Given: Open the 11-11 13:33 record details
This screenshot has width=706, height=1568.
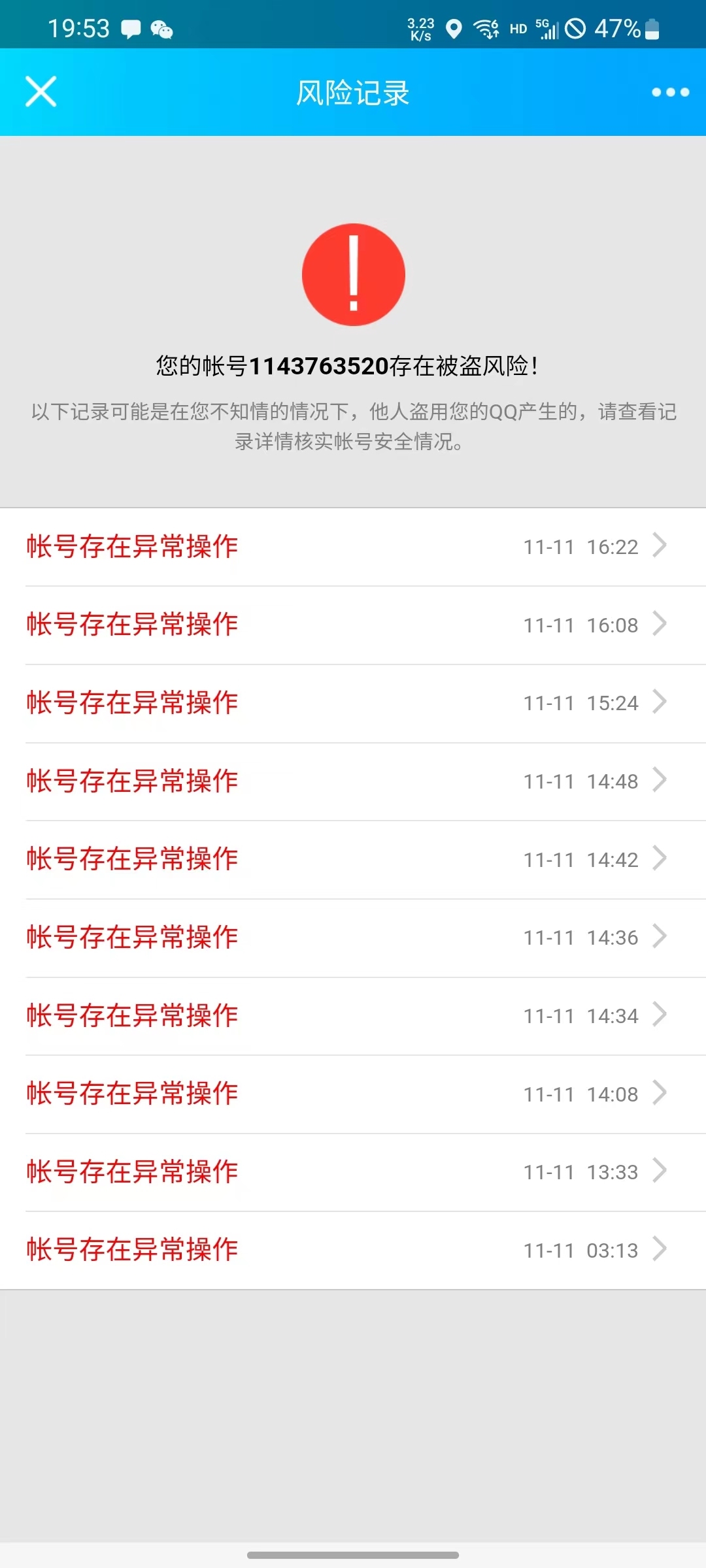Looking at the screenshot, I should pyautogui.click(x=353, y=1171).
